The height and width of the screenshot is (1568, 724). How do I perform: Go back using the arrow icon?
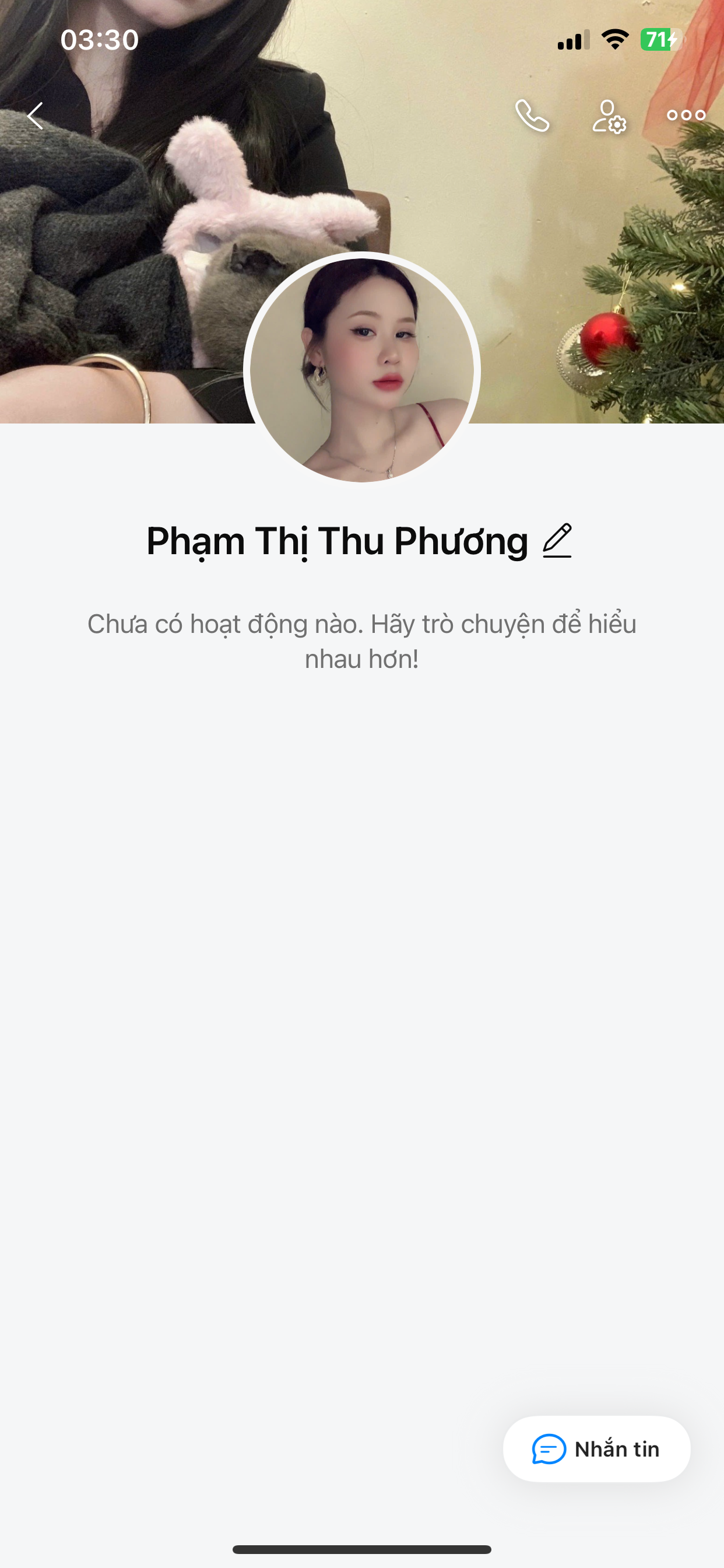[36, 116]
